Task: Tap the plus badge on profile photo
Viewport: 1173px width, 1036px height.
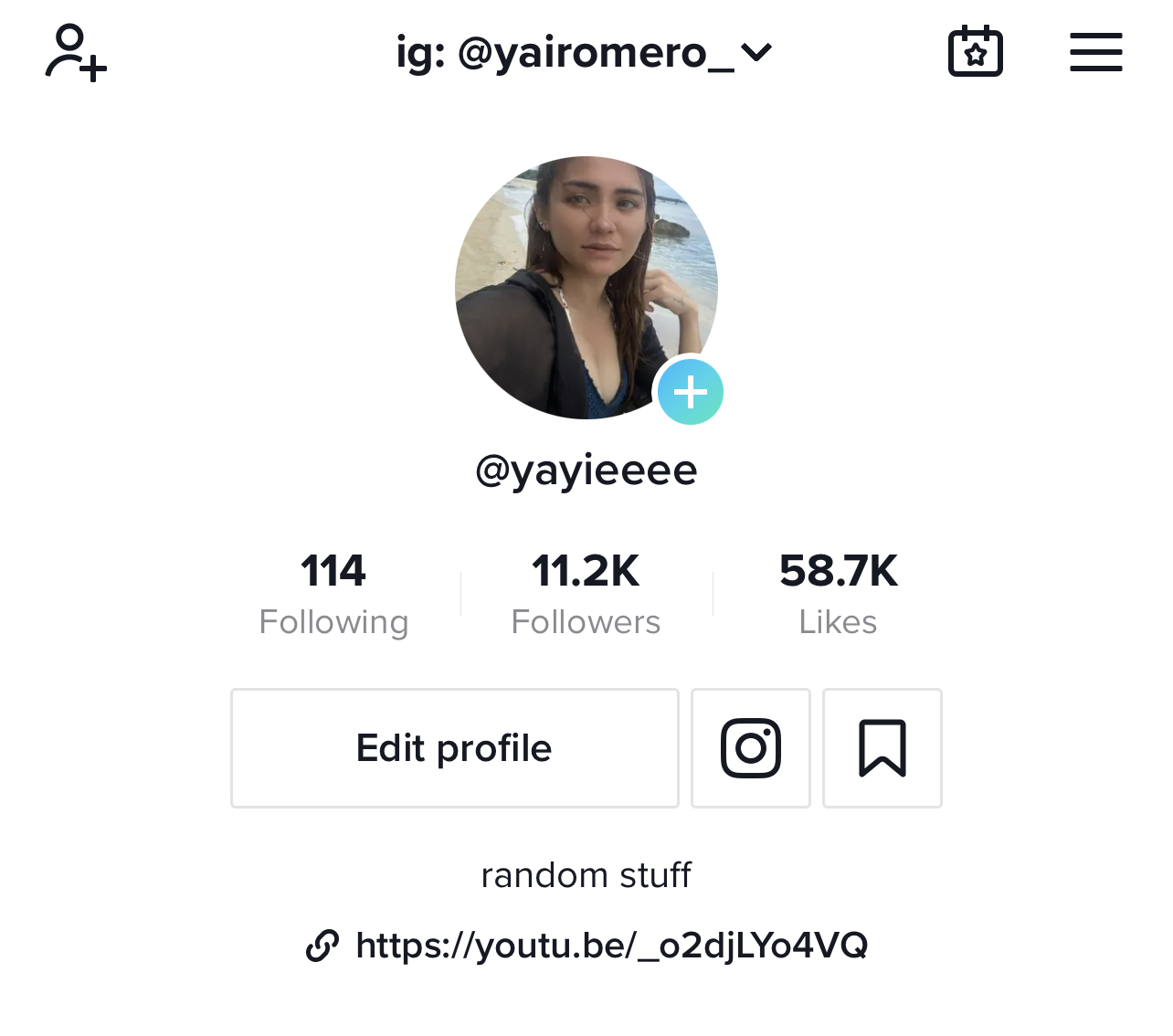Action: (691, 392)
